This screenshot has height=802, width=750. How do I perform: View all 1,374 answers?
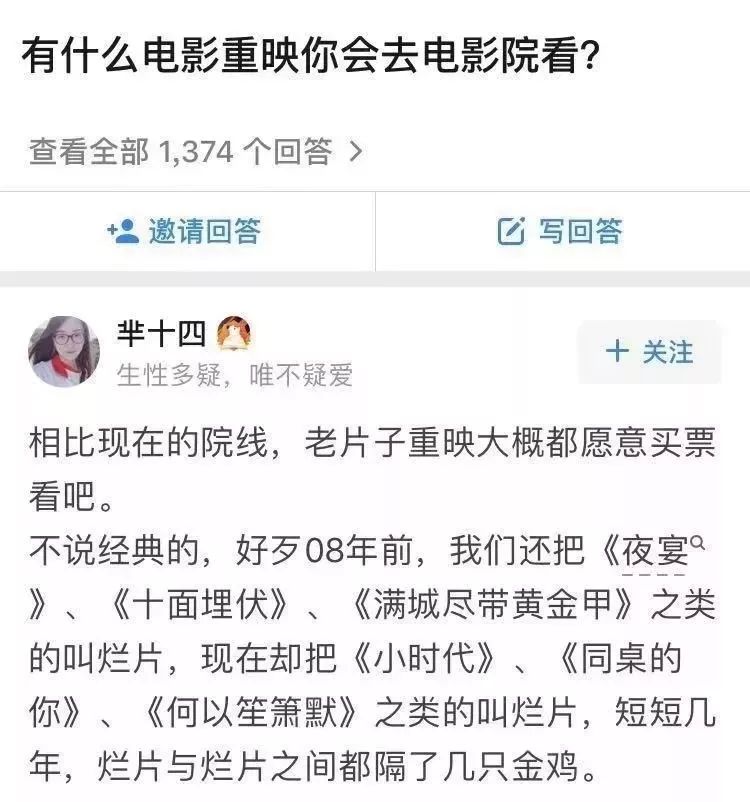click(x=196, y=152)
